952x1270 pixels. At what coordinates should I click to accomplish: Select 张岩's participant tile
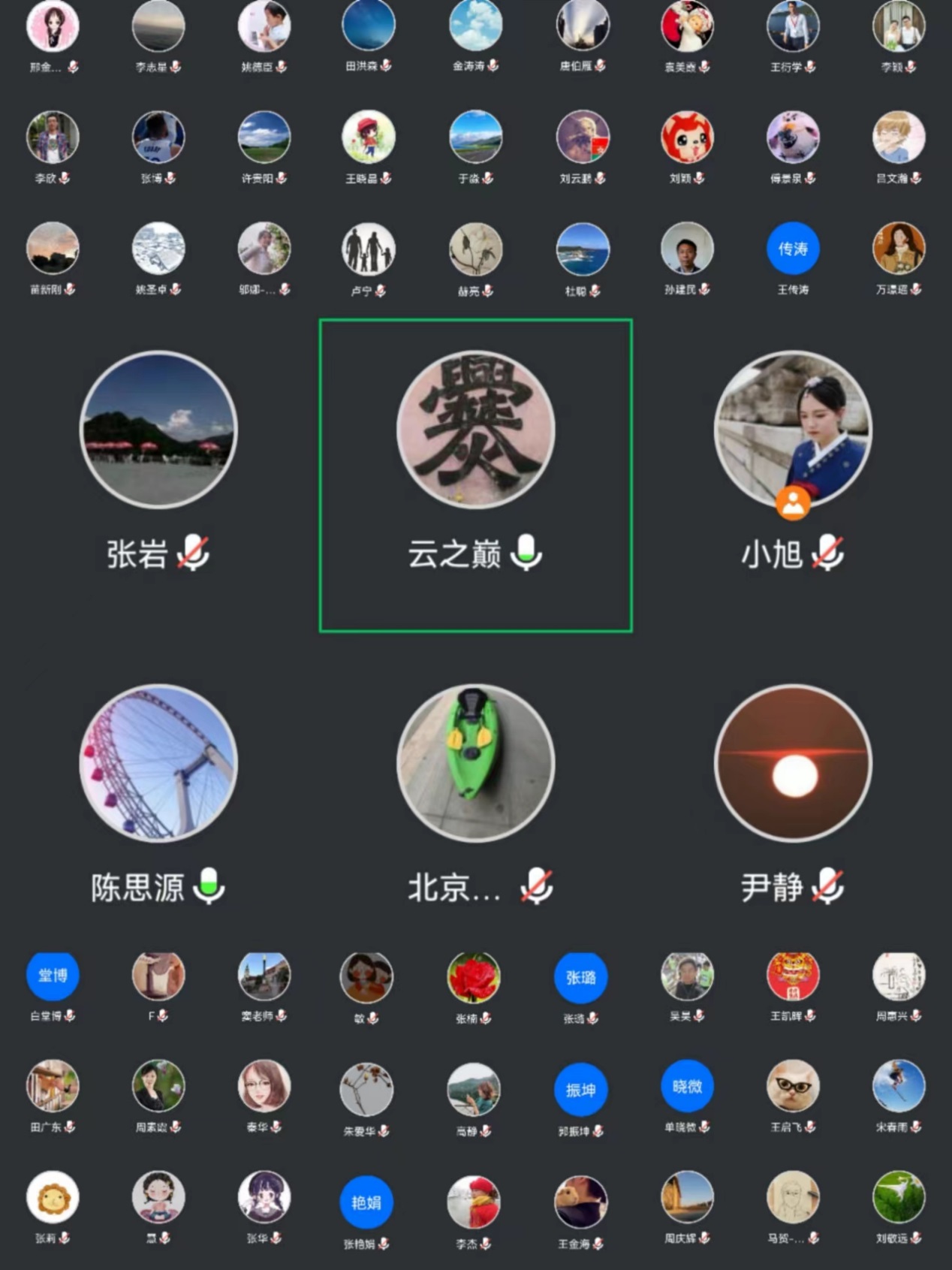pos(158,430)
